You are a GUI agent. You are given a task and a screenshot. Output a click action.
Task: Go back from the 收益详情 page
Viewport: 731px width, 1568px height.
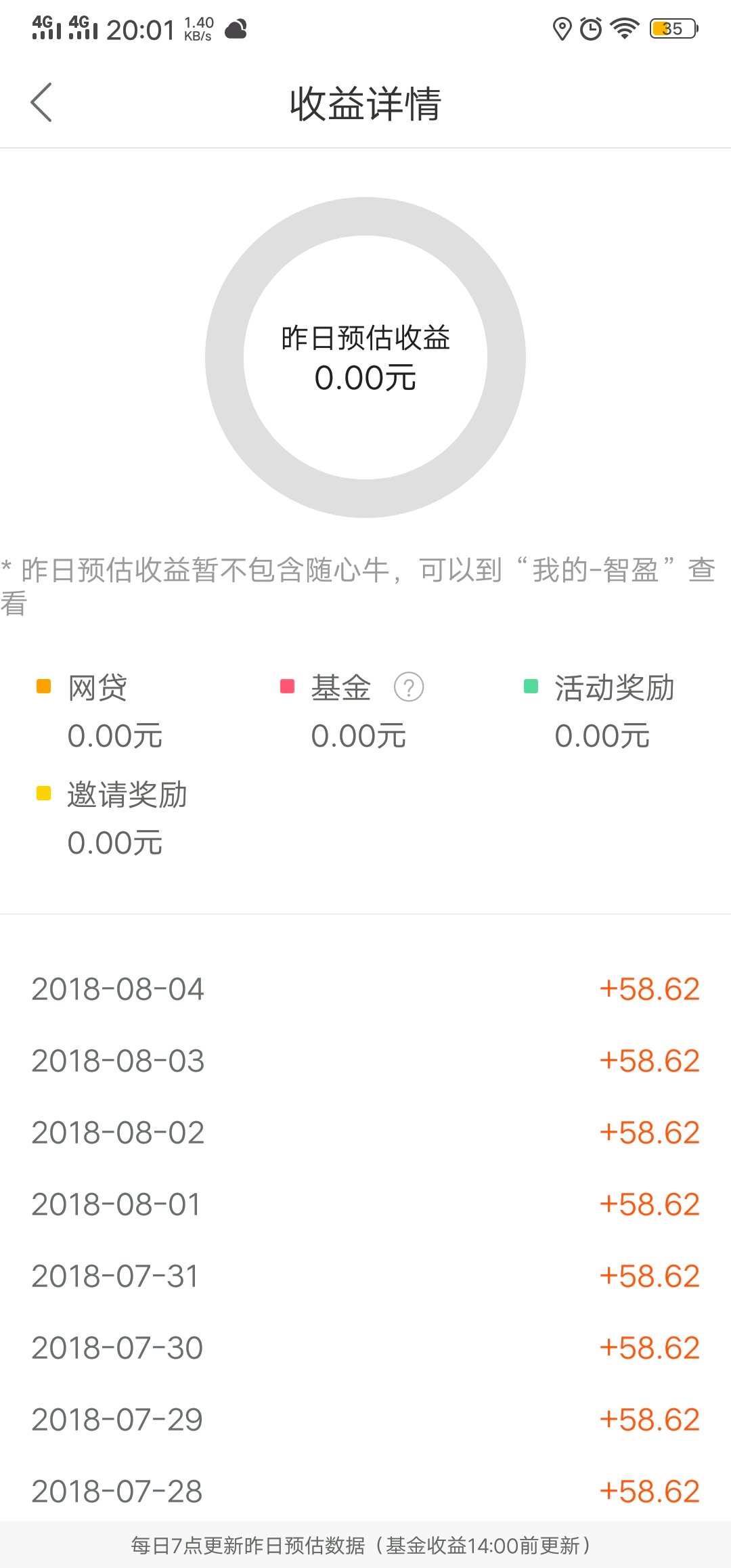pyautogui.click(x=41, y=103)
